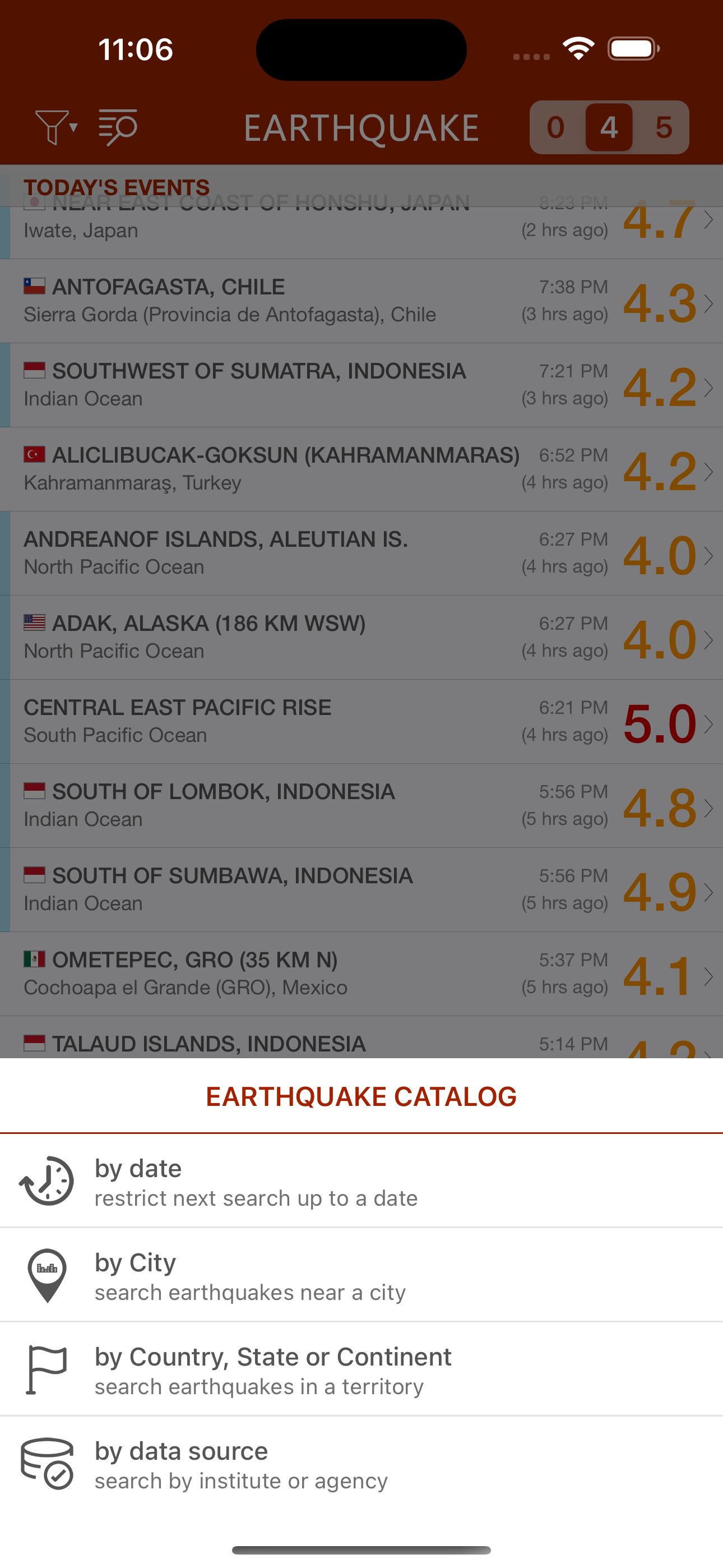This screenshot has height=1568, width=723.
Task: Open the Antofagasta, Chile earthquake
Action: coord(361,301)
